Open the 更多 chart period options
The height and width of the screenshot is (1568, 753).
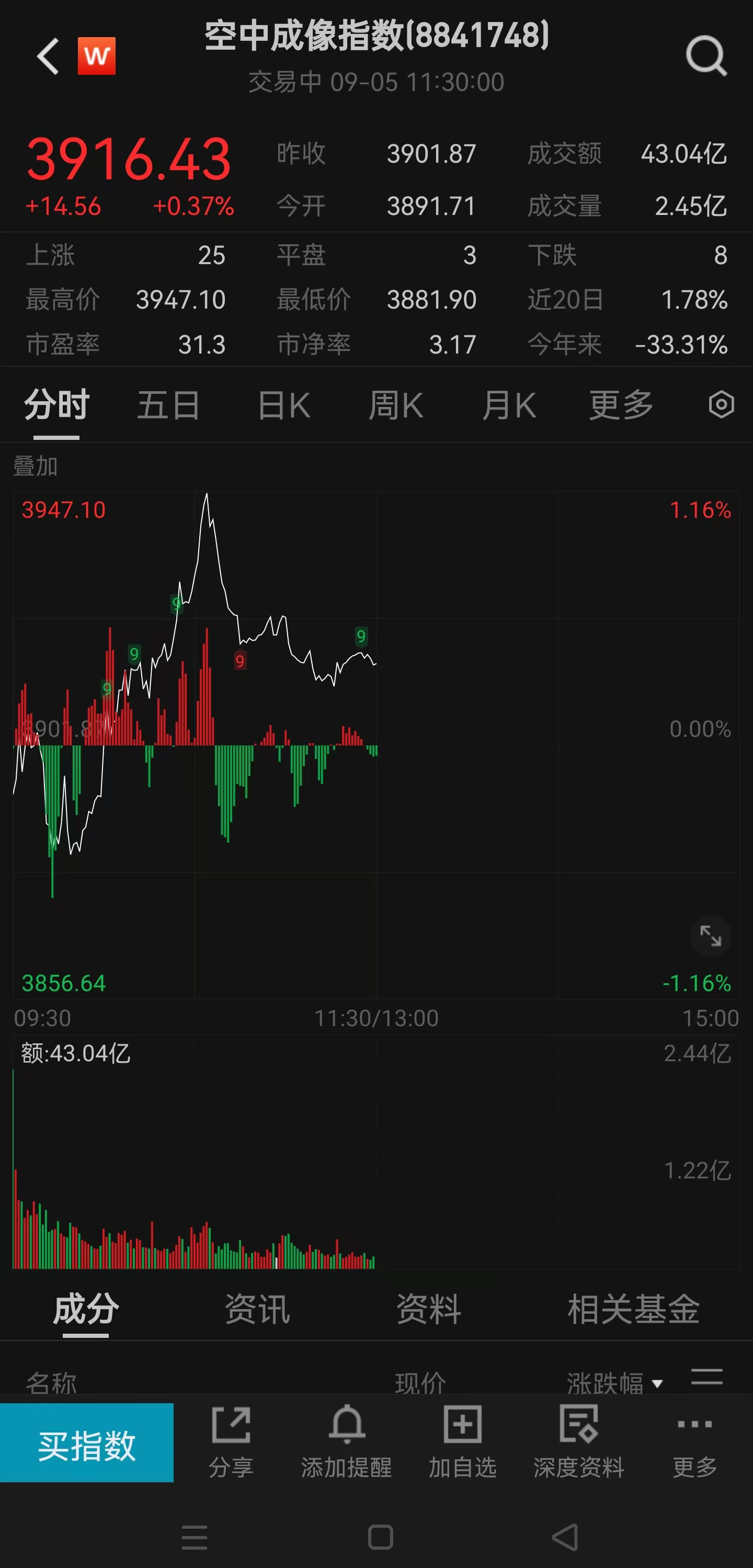point(621,405)
